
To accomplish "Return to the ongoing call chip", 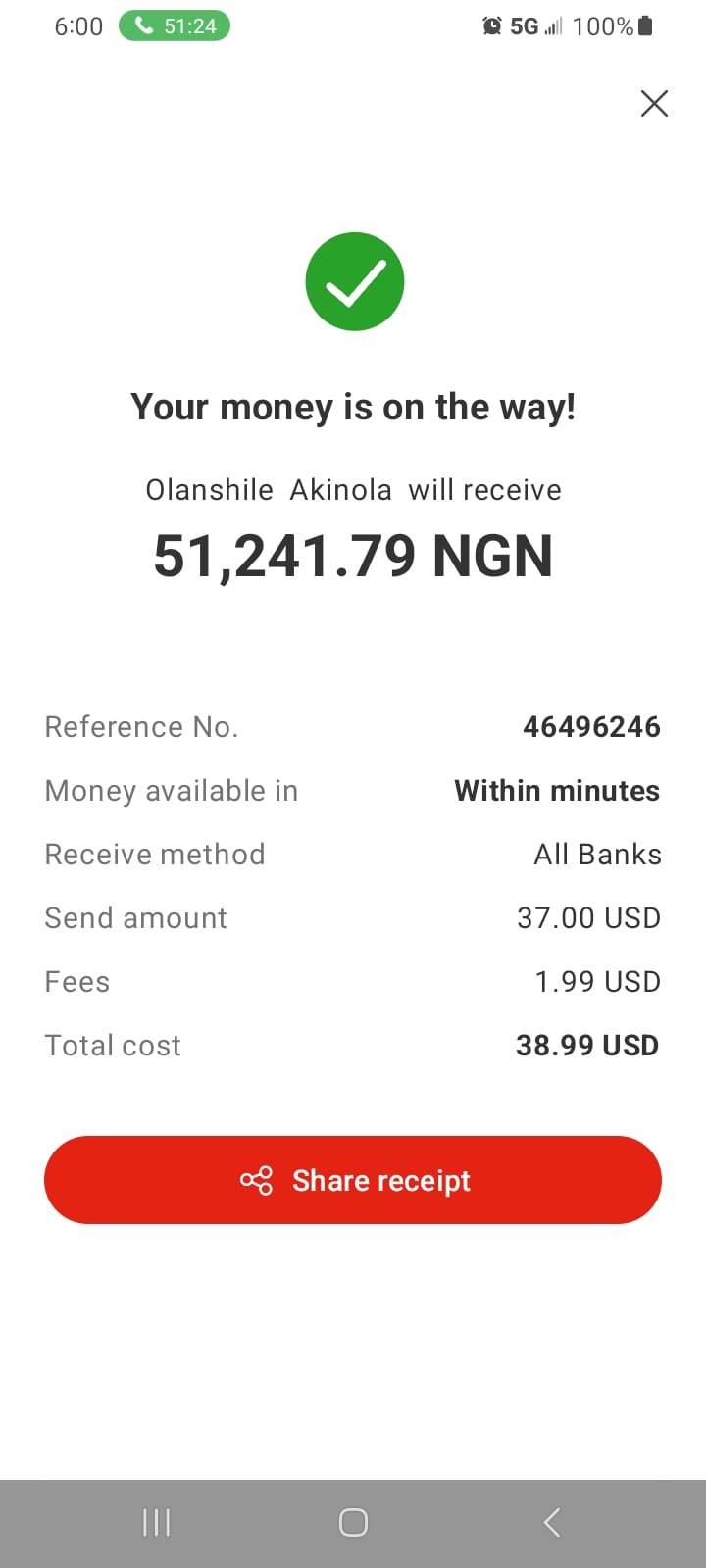I will pyautogui.click(x=175, y=26).
